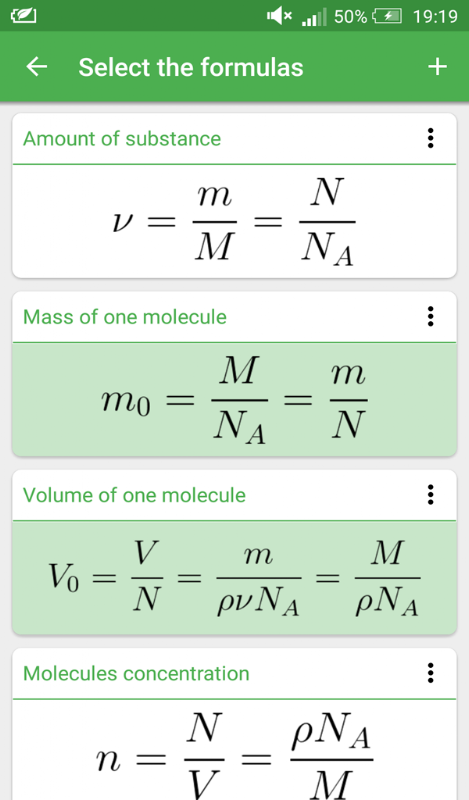
Task: Open overflow menu for Molecules concentration
Action: 431,673
